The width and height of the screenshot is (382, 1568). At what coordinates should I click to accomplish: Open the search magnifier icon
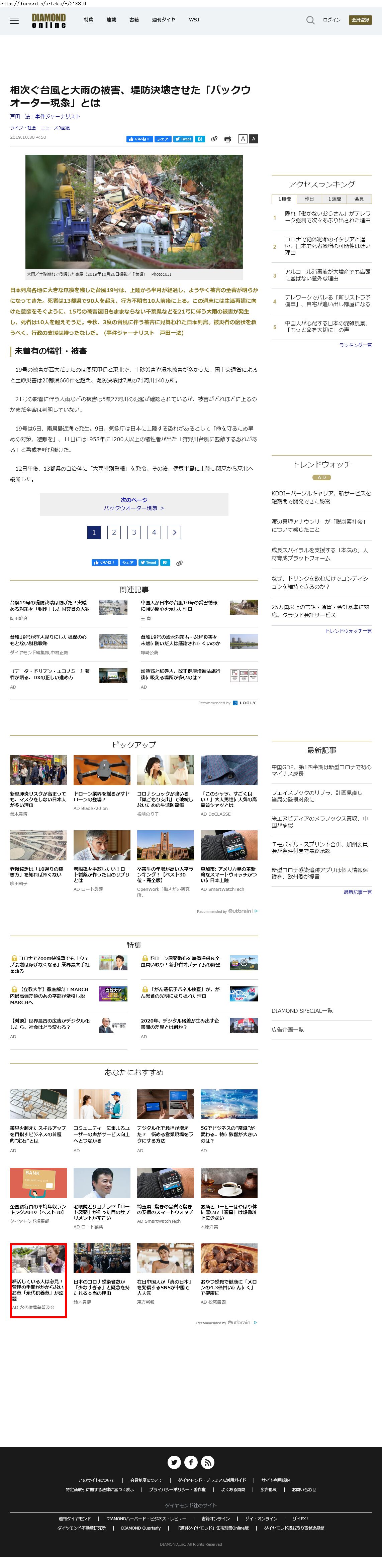tap(310, 20)
